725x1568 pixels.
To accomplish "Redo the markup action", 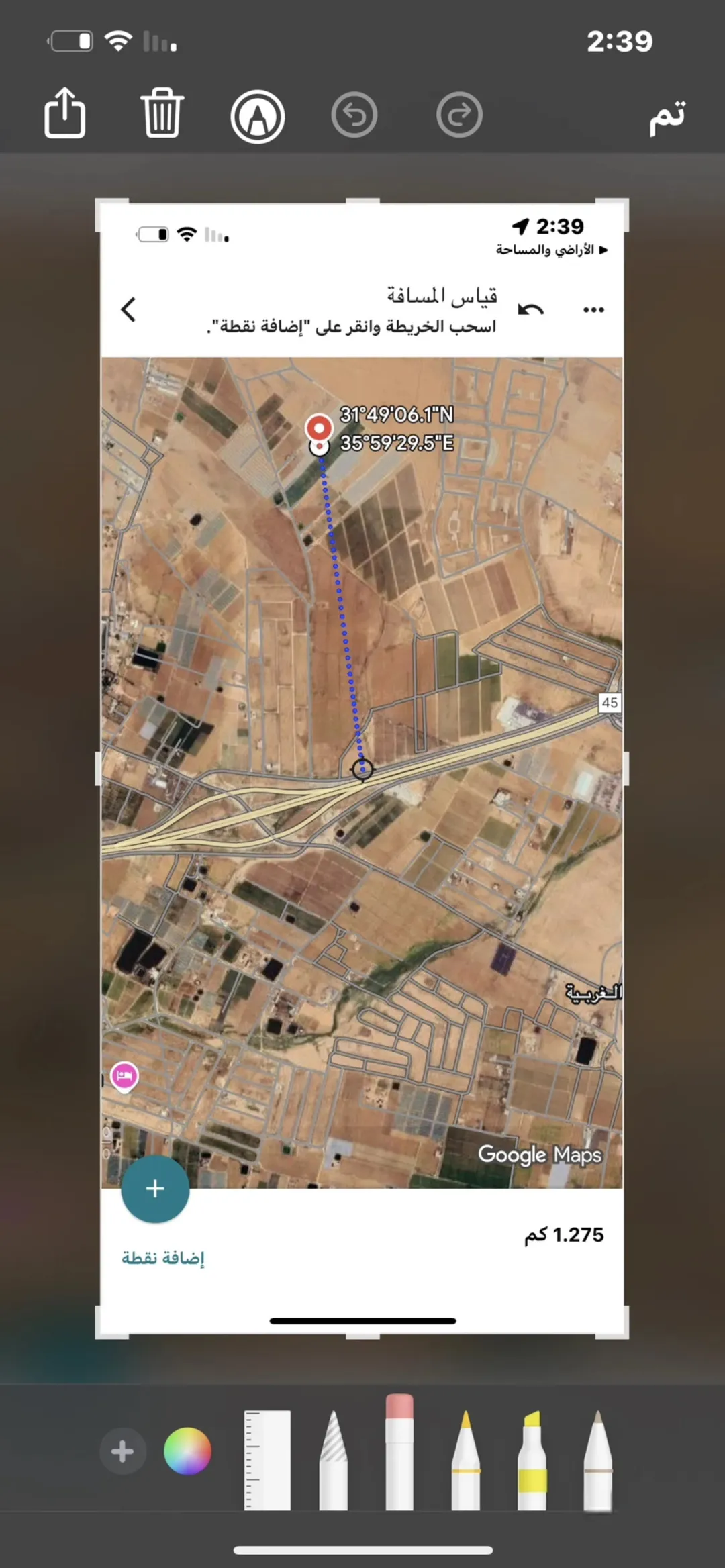I will [459, 115].
